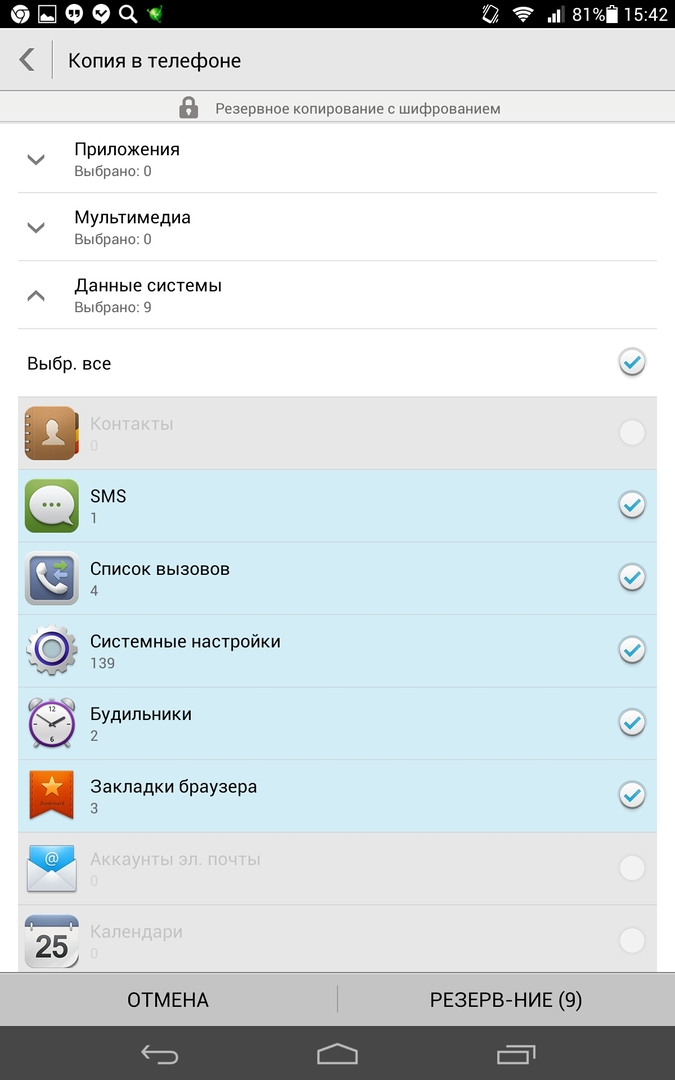Open the recent apps view
Image resolution: width=675 pixels, height=1080 pixels.
click(515, 1054)
